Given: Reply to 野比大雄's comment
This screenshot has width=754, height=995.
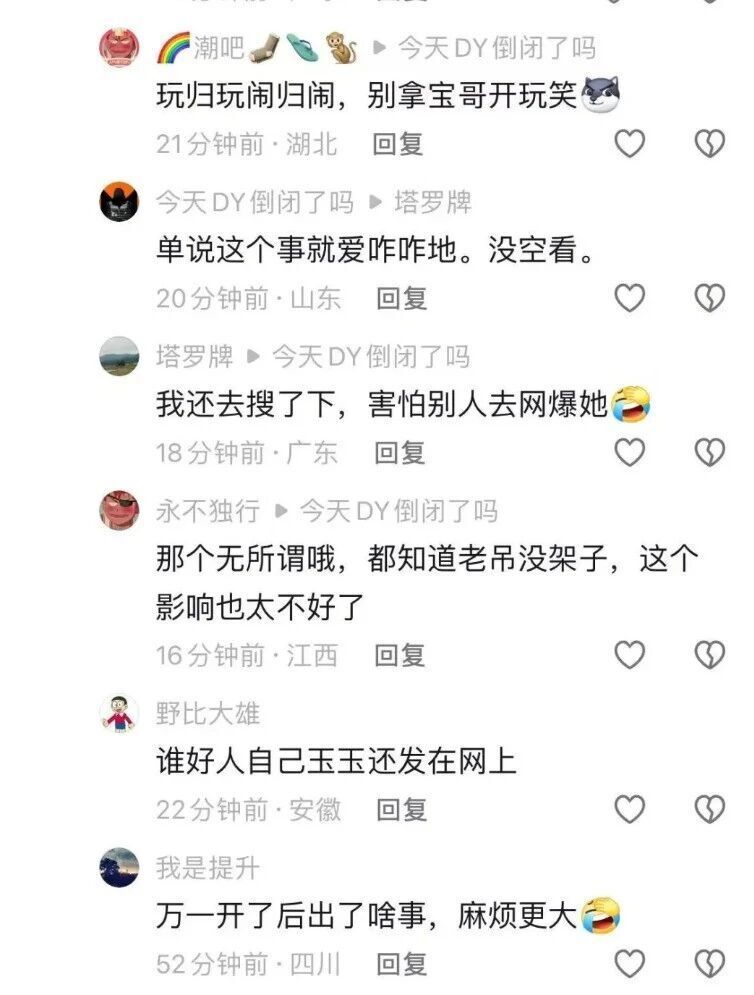Looking at the screenshot, I should coord(402,809).
